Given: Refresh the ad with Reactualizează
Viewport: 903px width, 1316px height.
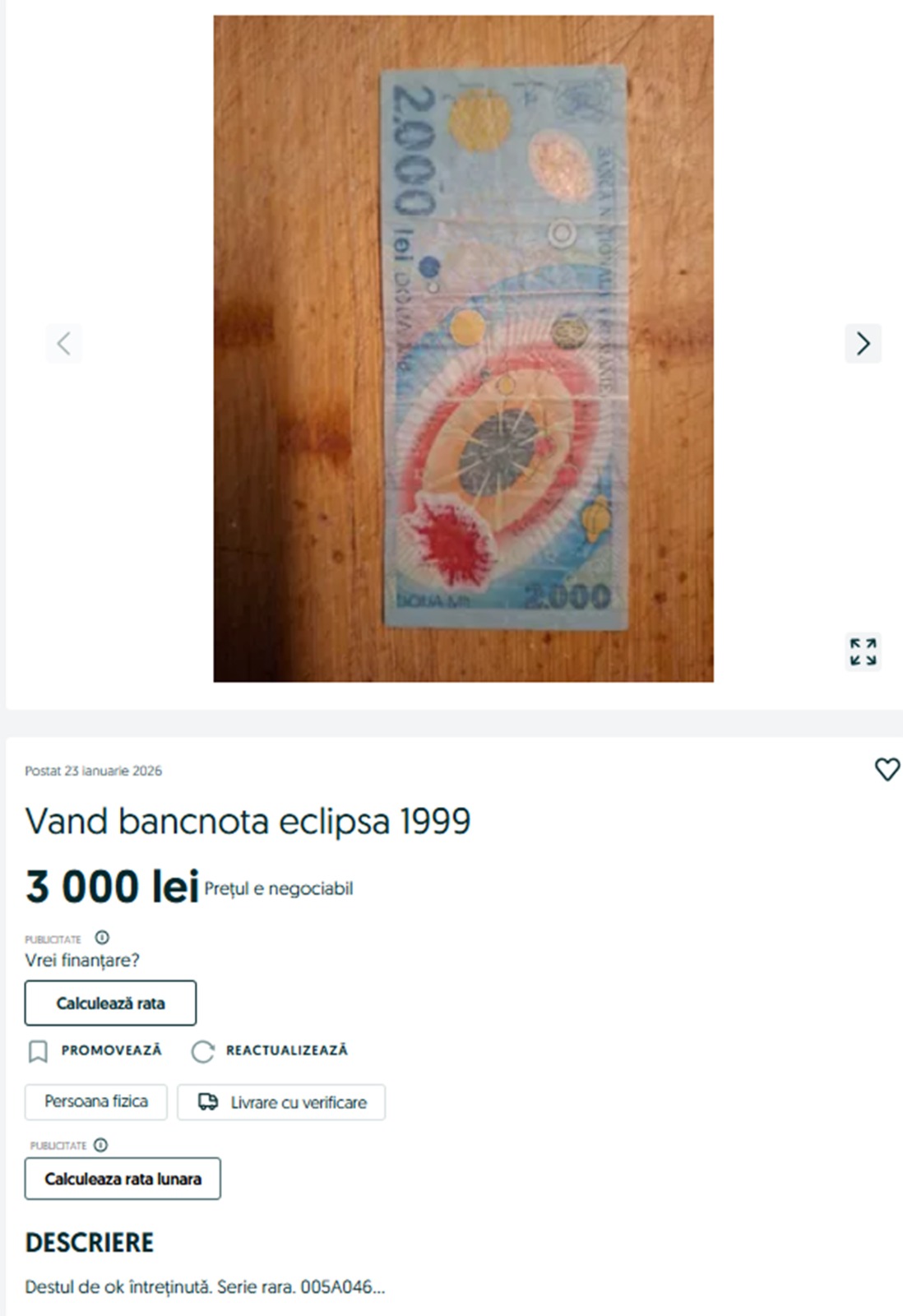Looking at the screenshot, I should point(270,1050).
